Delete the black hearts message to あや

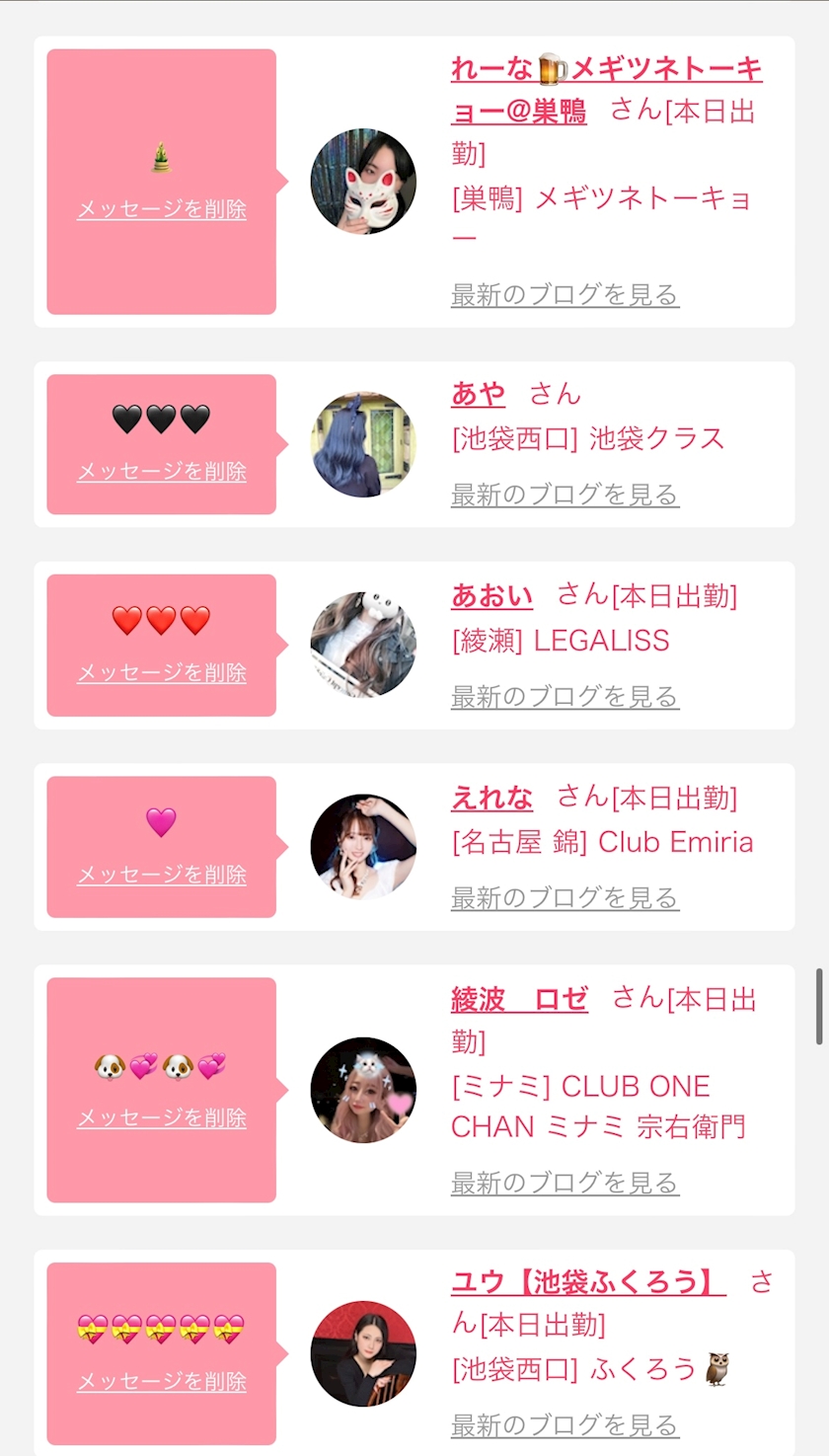[162, 472]
